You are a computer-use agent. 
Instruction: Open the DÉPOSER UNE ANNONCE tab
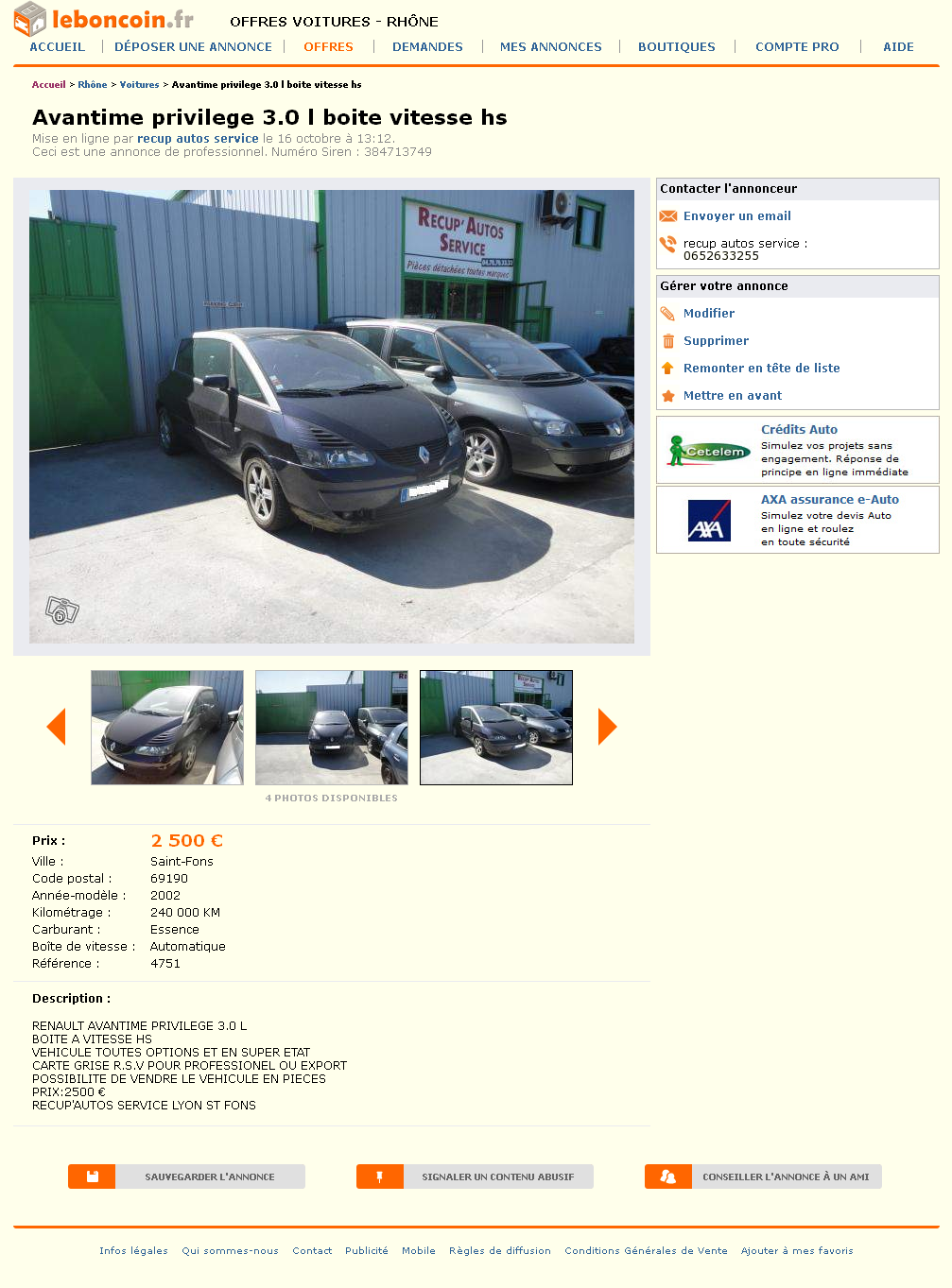(193, 46)
